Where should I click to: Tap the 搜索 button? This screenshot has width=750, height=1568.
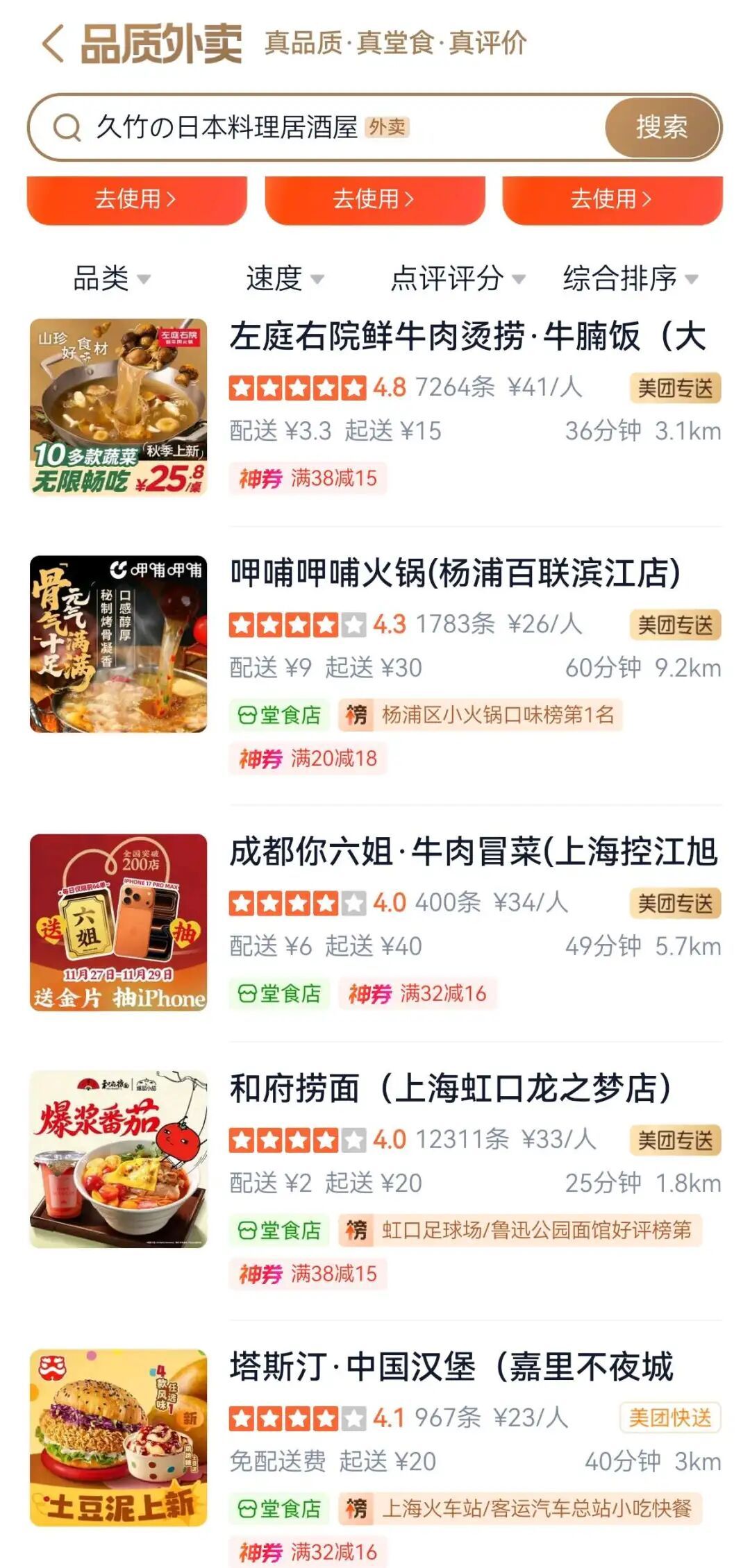pos(661,128)
